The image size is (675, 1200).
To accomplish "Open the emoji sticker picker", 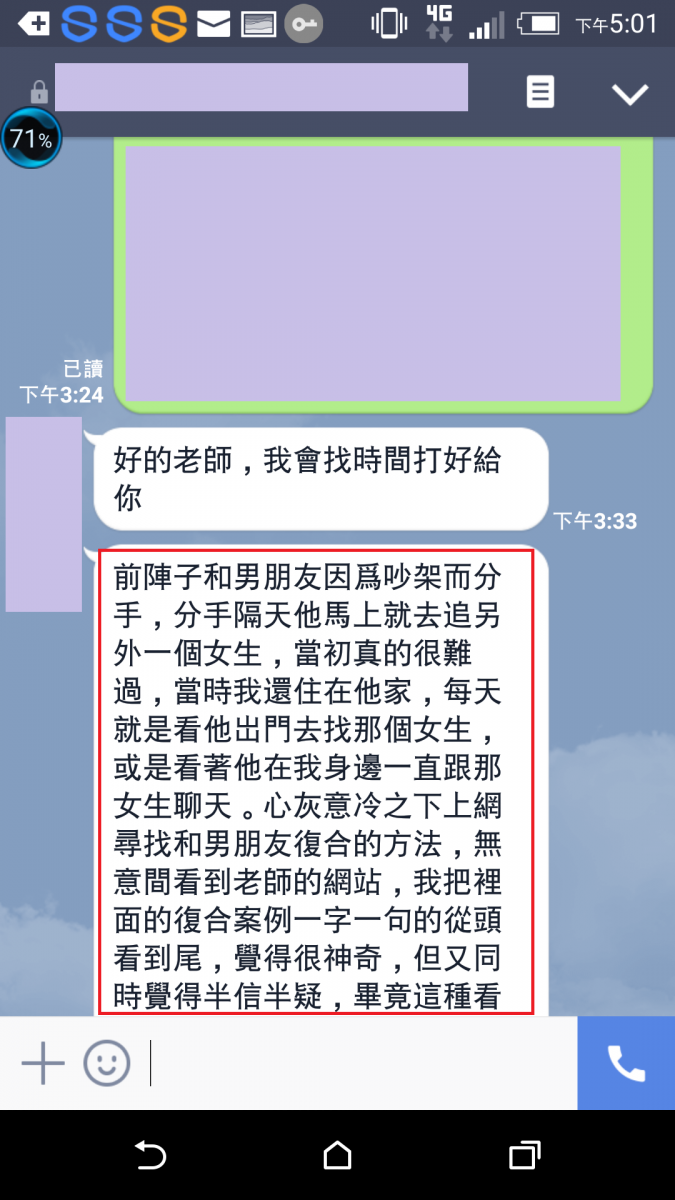I will pyautogui.click(x=107, y=1062).
